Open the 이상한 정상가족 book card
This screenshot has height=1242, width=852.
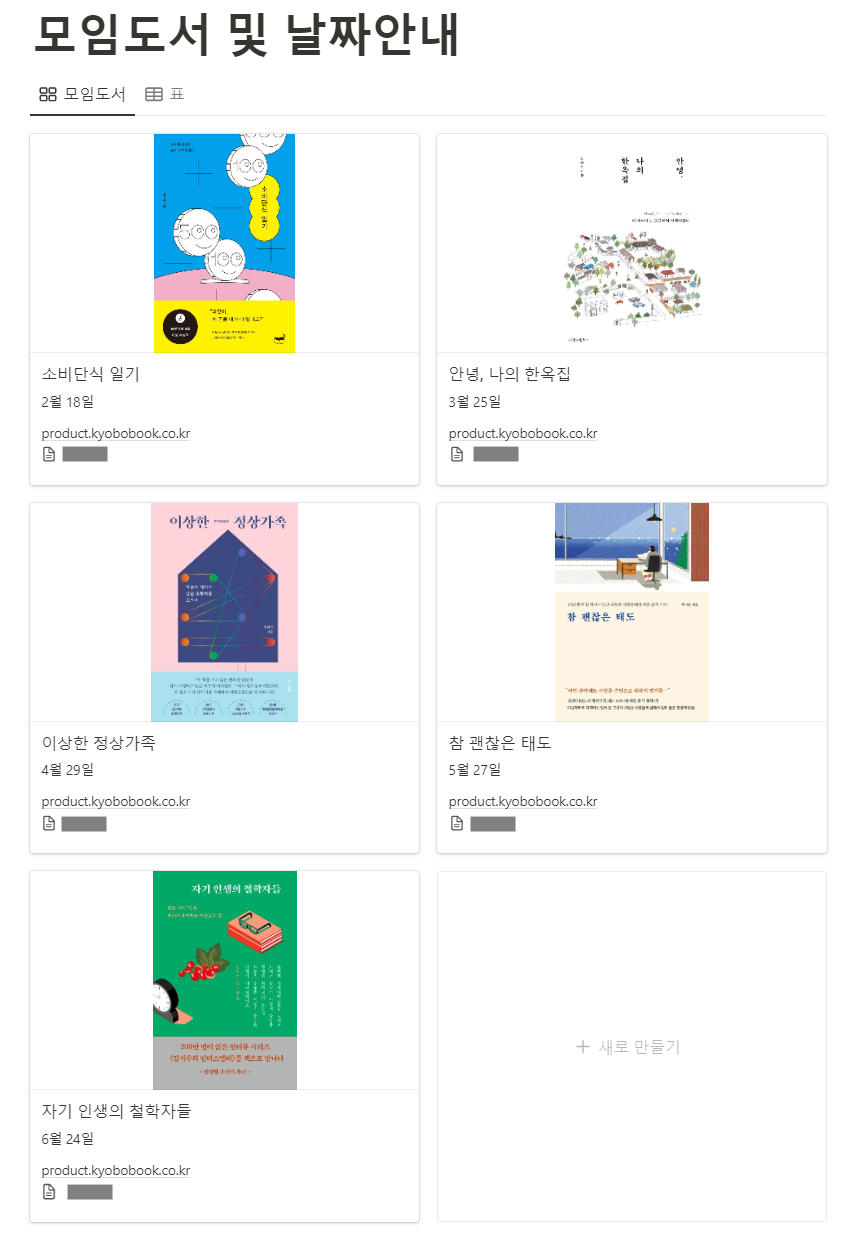tap(224, 678)
